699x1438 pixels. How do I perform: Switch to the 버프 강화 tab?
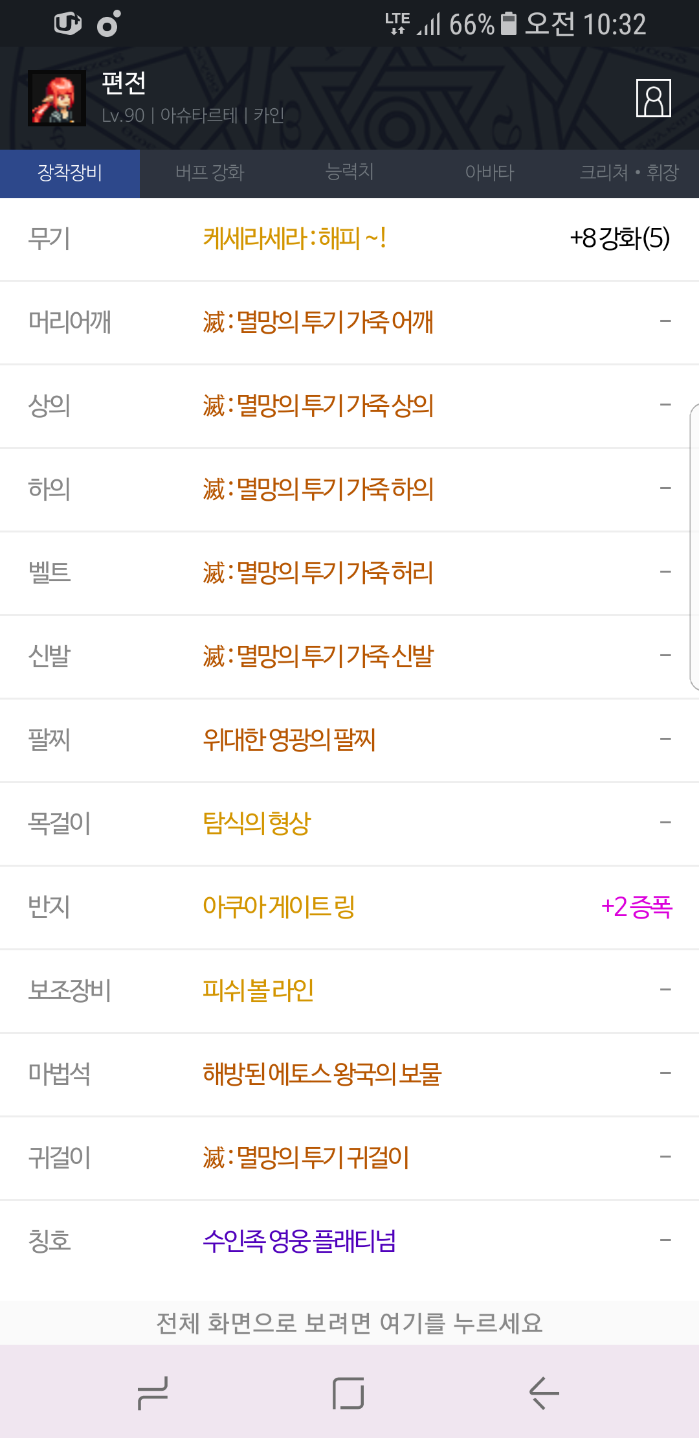(209, 173)
